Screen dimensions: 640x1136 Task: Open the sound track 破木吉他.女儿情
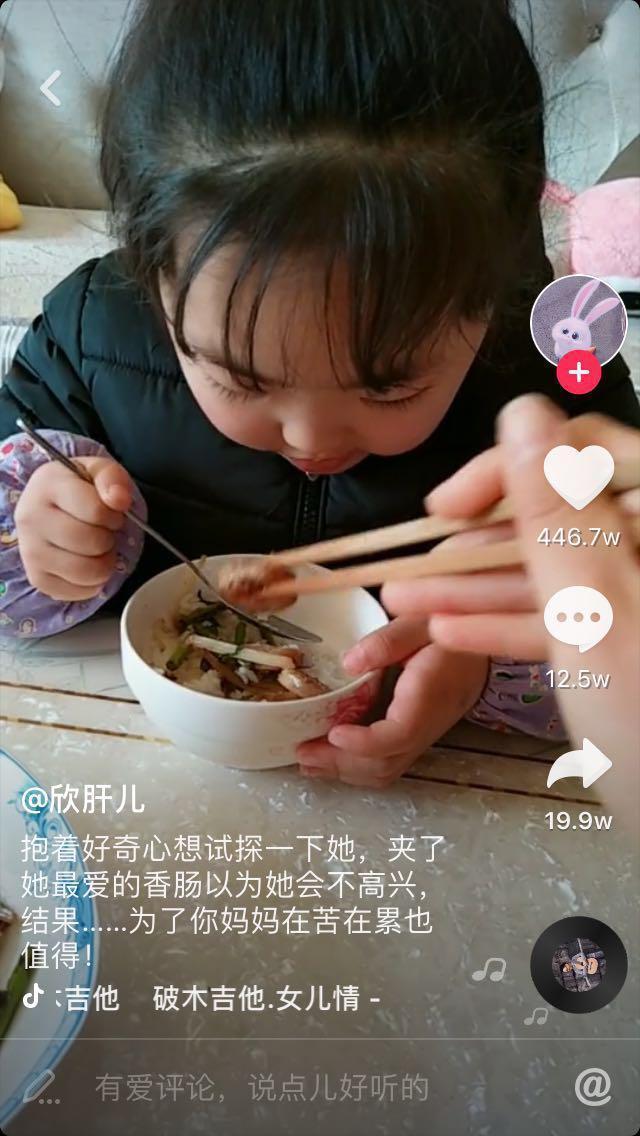click(265, 997)
